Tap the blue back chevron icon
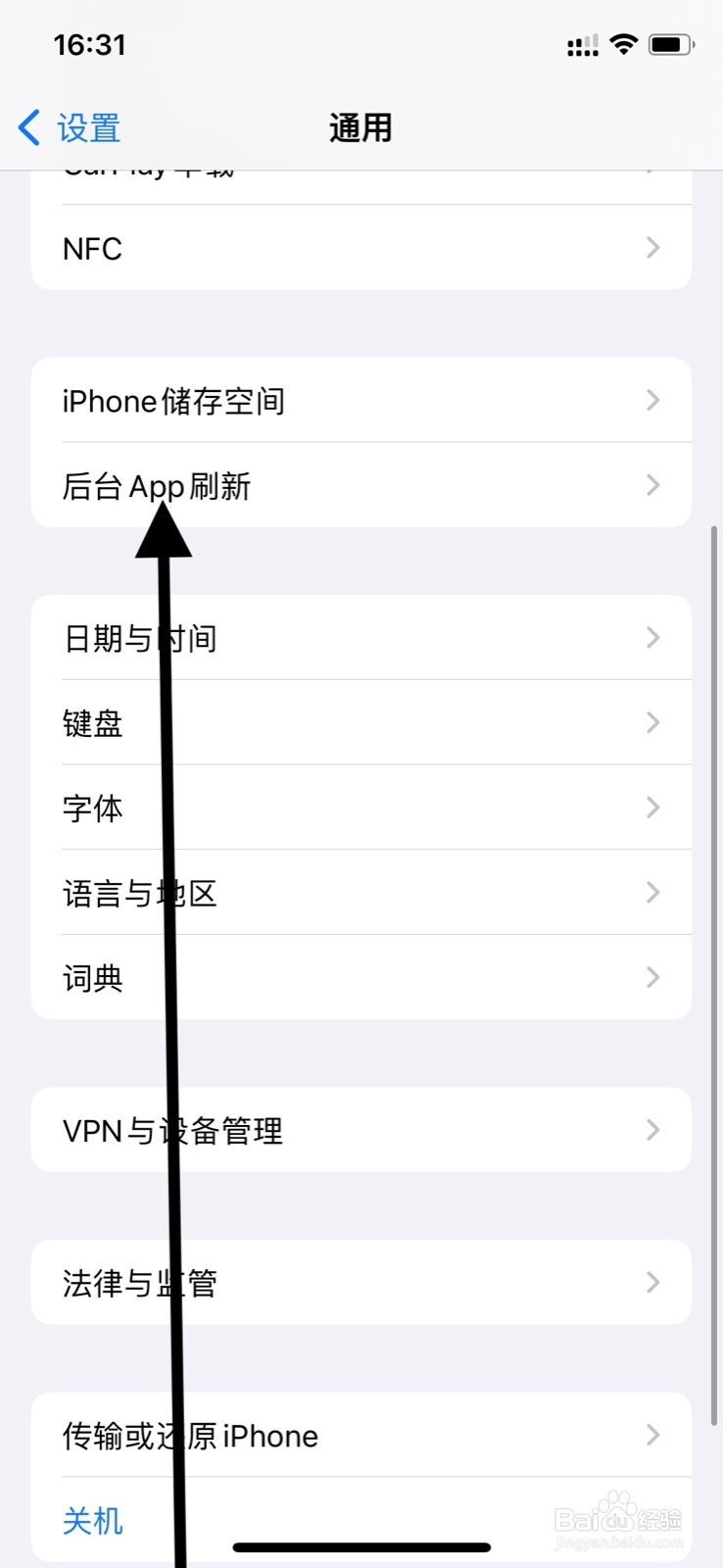This screenshot has height=1568, width=723. (26, 126)
